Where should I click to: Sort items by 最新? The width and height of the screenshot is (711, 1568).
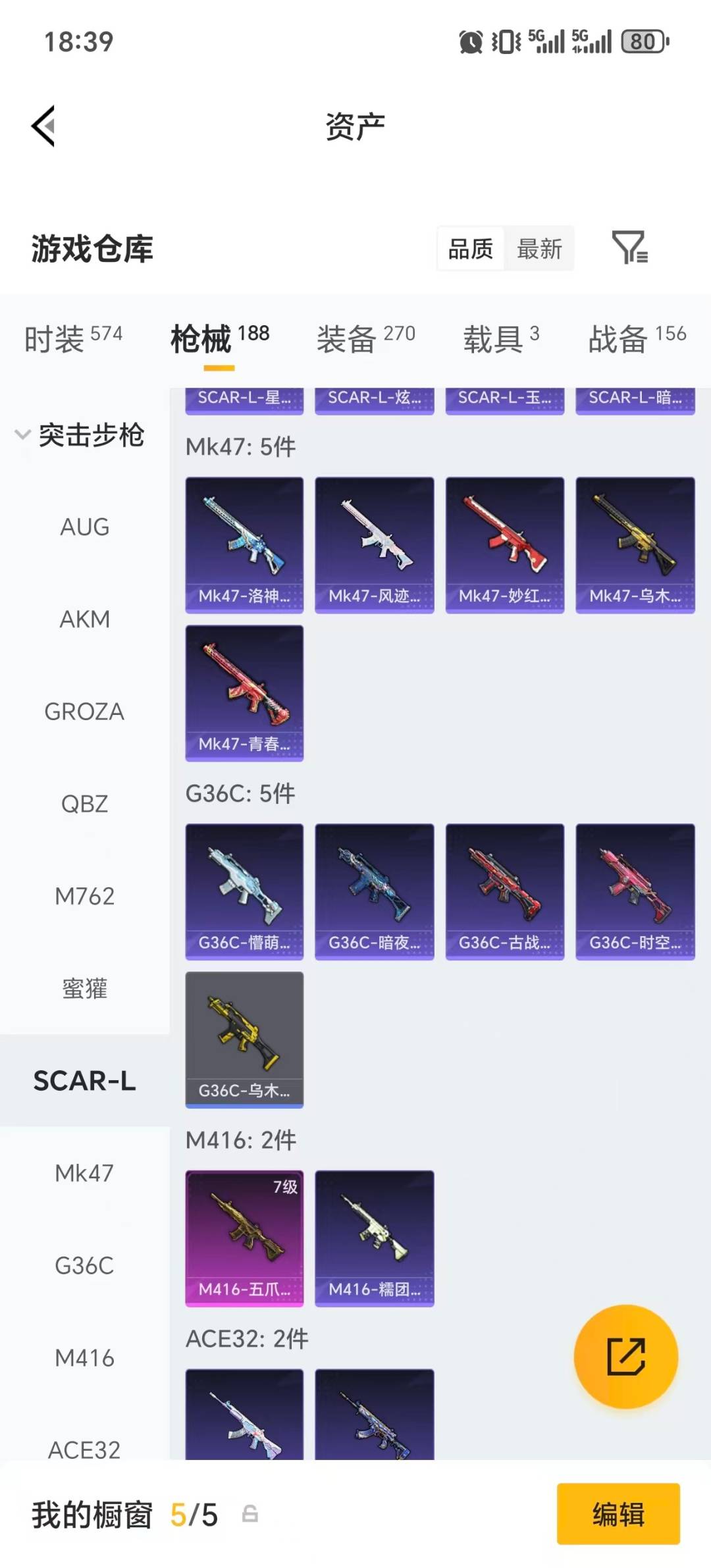539,248
